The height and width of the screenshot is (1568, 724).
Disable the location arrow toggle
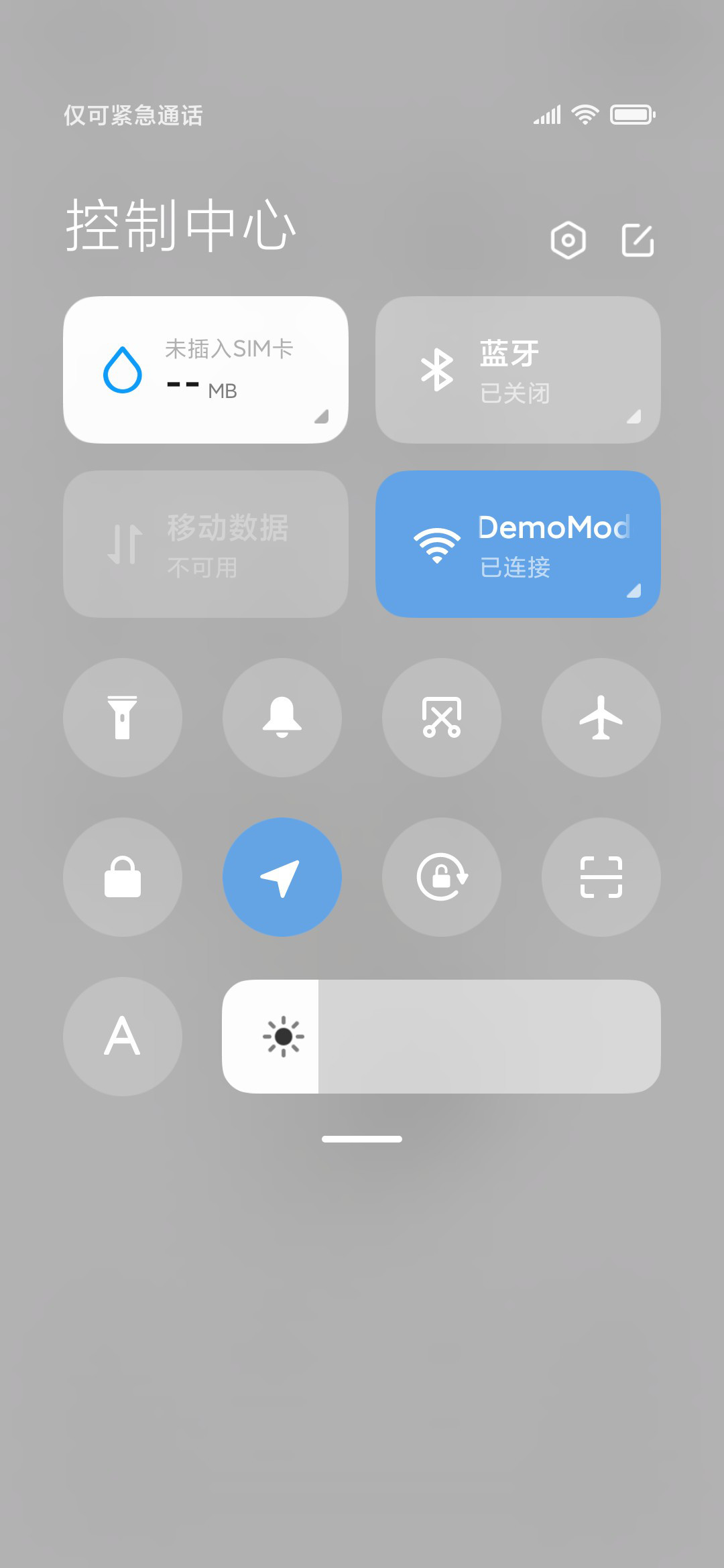282,877
